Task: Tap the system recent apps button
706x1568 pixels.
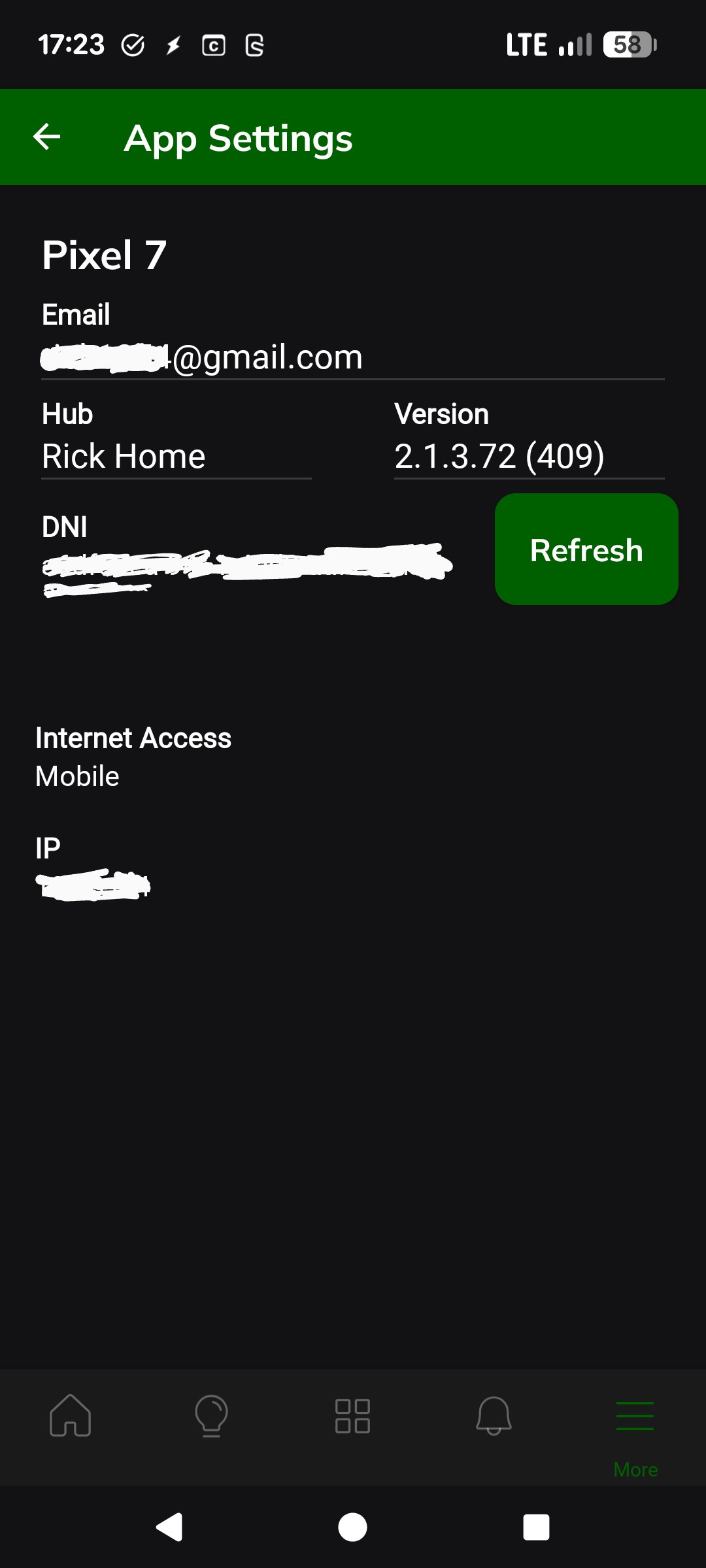Action: (x=536, y=1527)
